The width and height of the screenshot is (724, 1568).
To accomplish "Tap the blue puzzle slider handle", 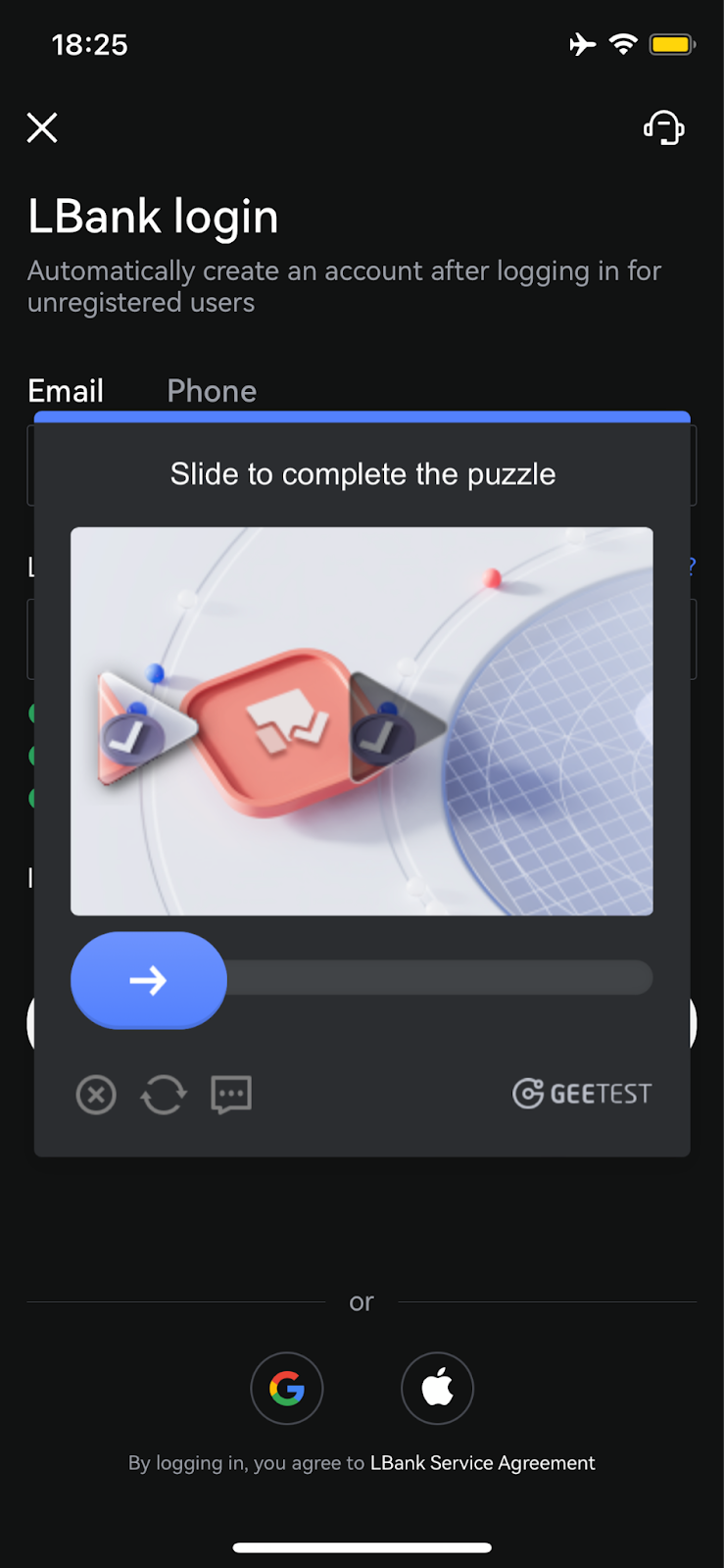I will coord(149,980).
